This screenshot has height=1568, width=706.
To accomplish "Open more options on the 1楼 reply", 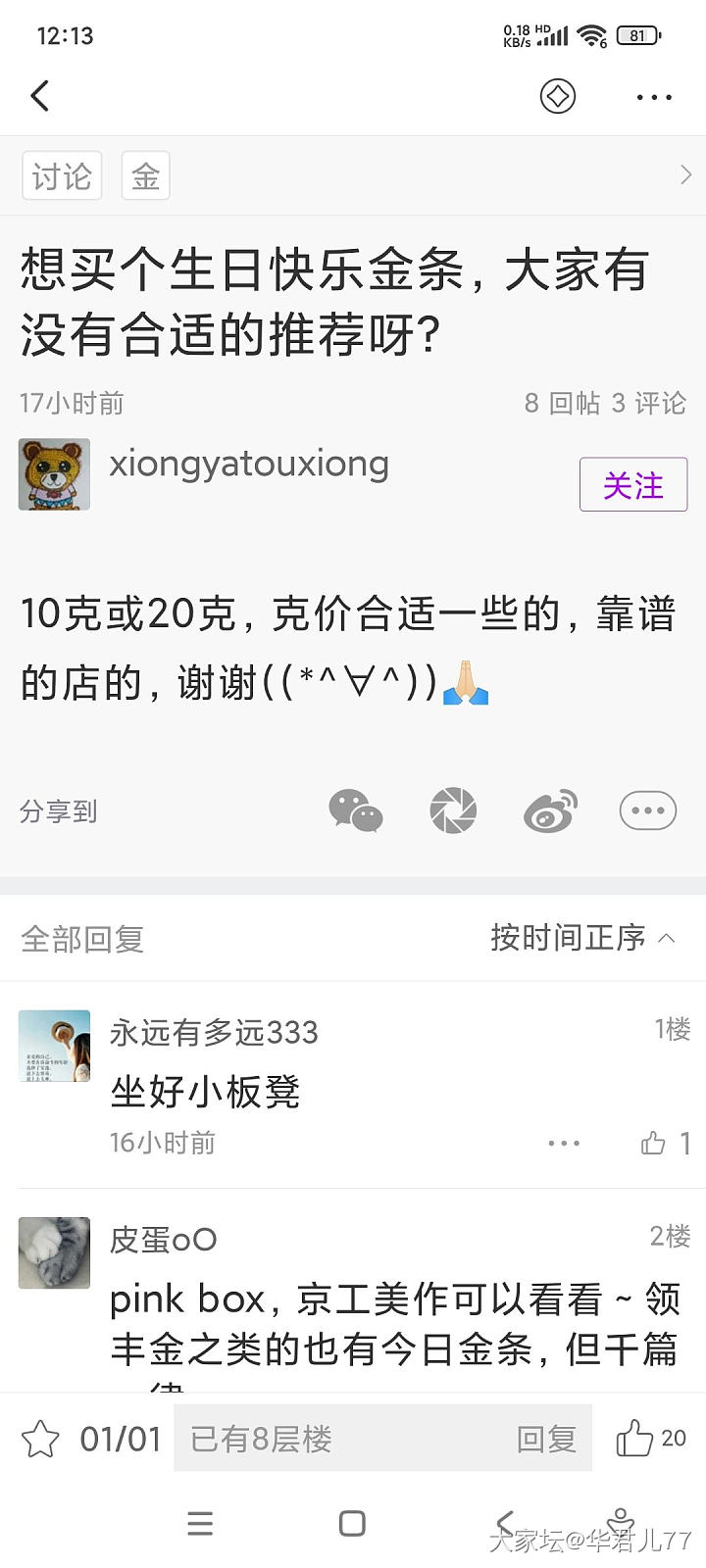I will click(564, 1143).
